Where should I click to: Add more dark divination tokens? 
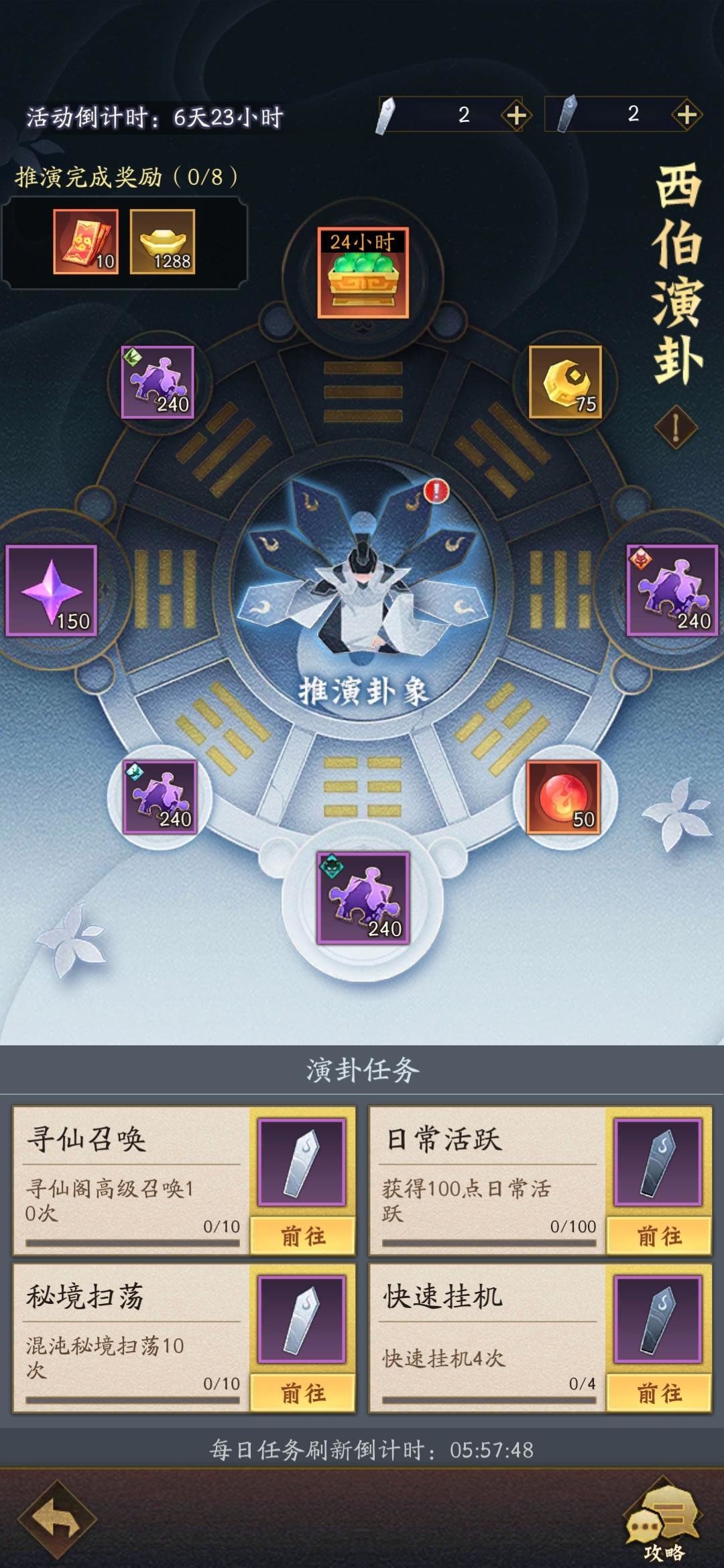[x=686, y=115]
